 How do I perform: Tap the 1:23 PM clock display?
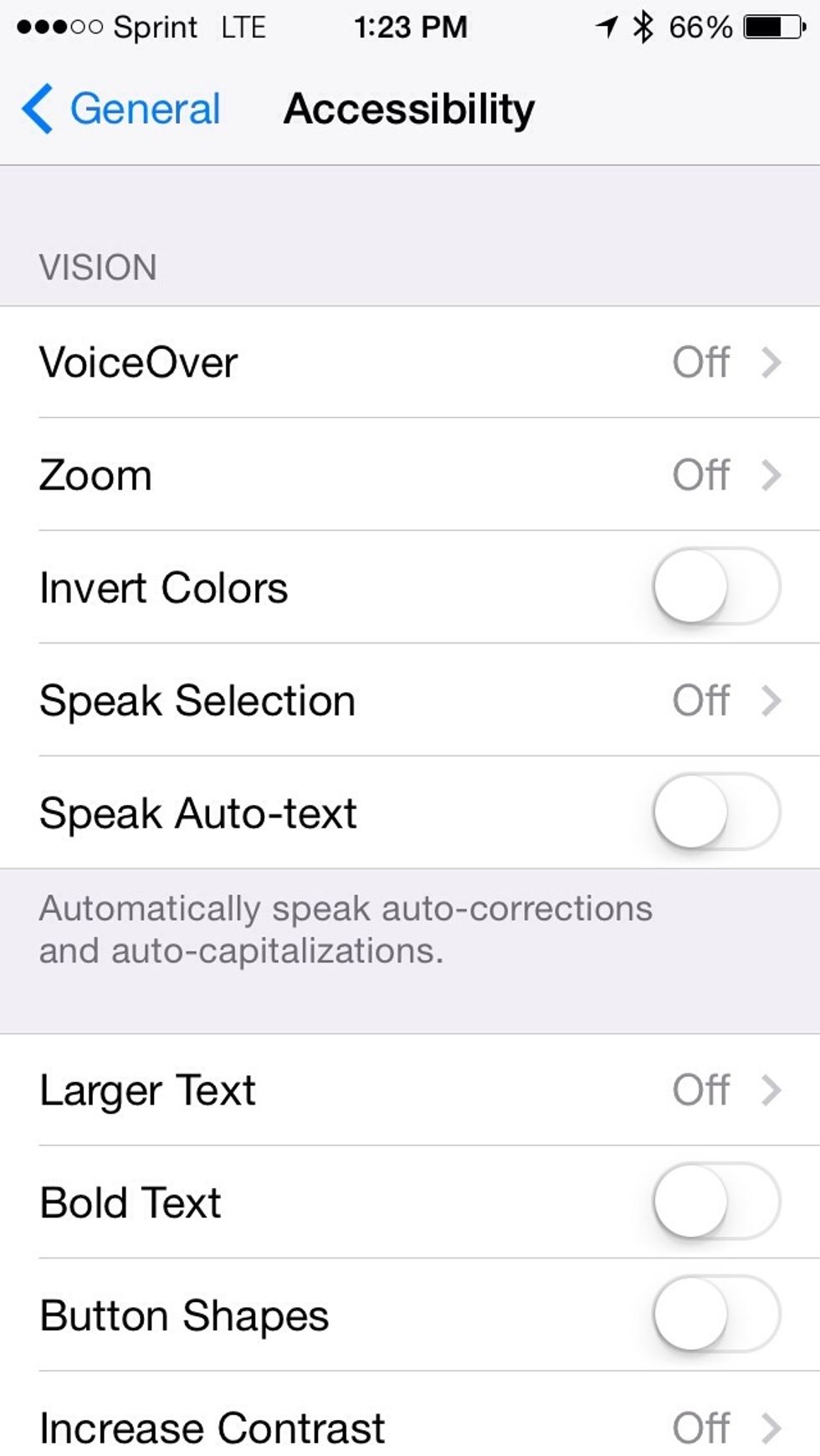tap(410, 27)
